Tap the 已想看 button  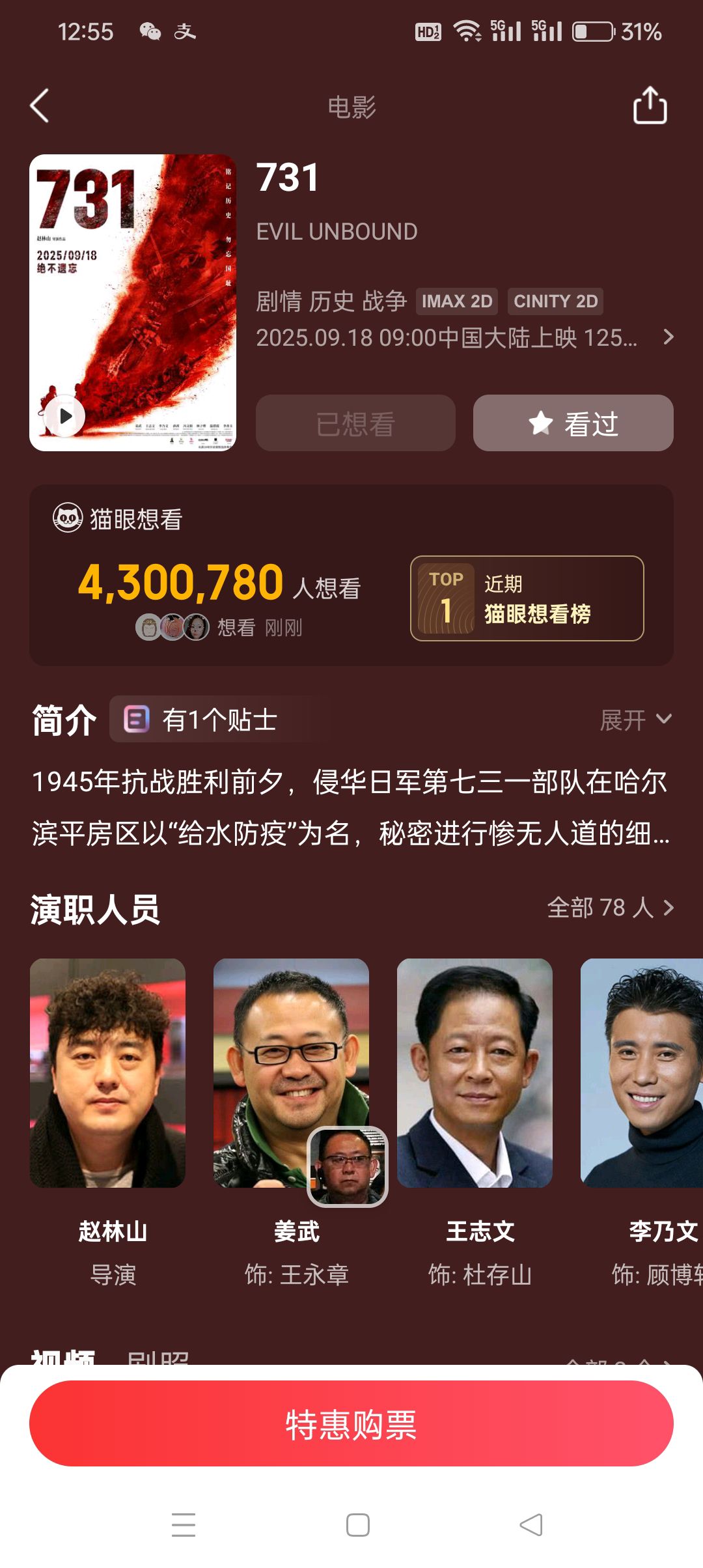355,423
